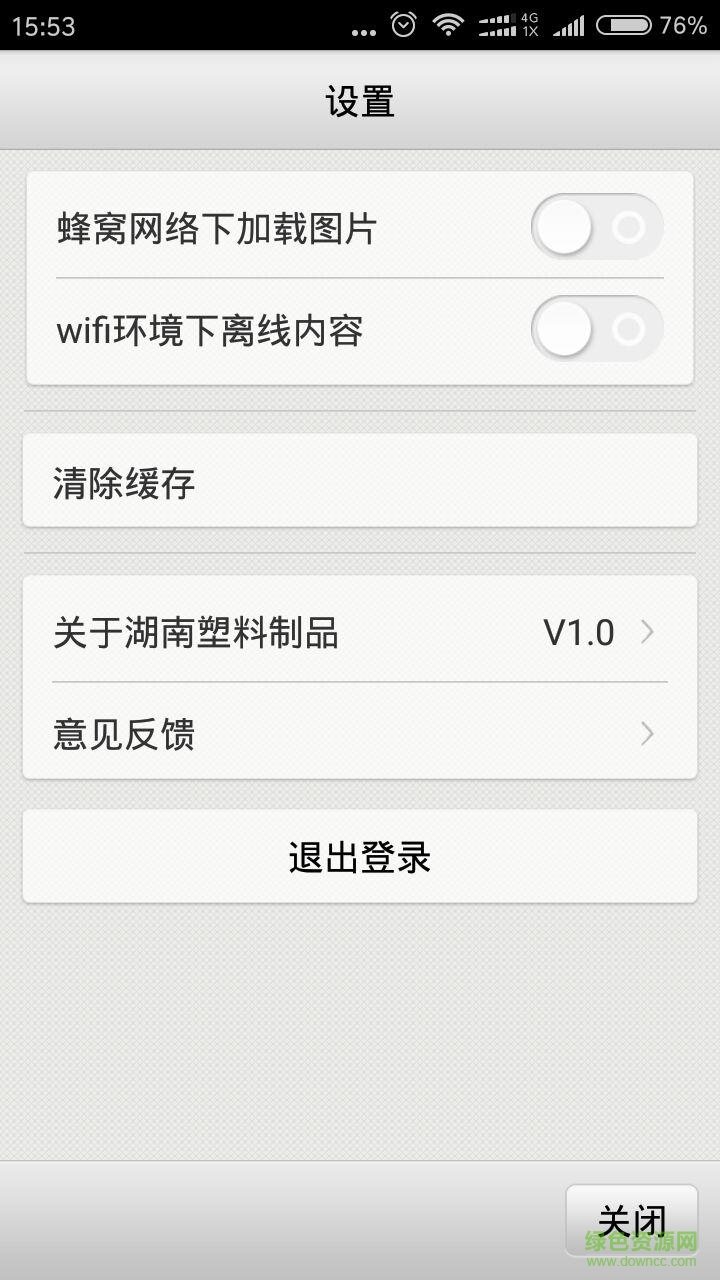The height and width of the screenshot is (1280, 720).
Task: Tap the 76% battery percentage text
Action: 684,26
